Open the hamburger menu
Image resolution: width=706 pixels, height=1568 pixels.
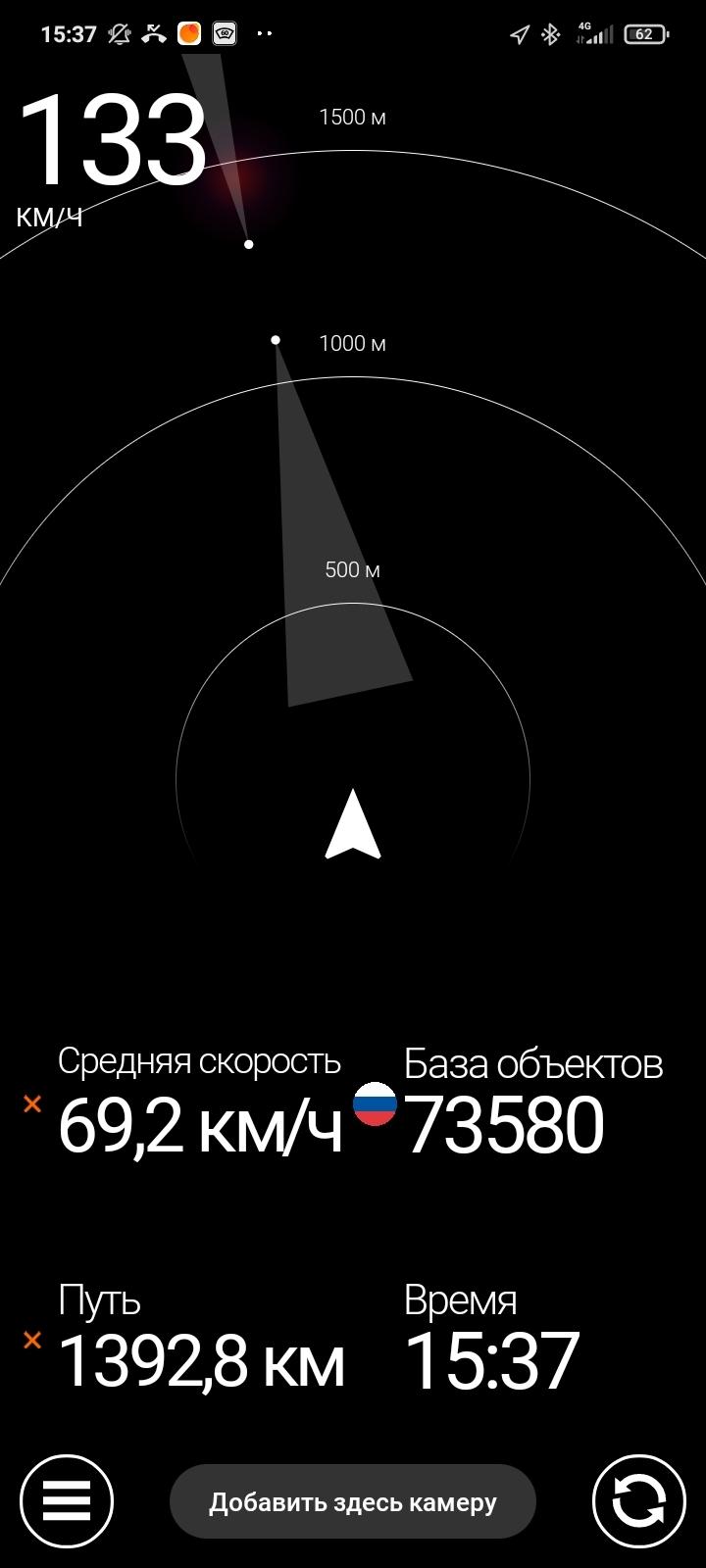click(x=67, y=1501)
